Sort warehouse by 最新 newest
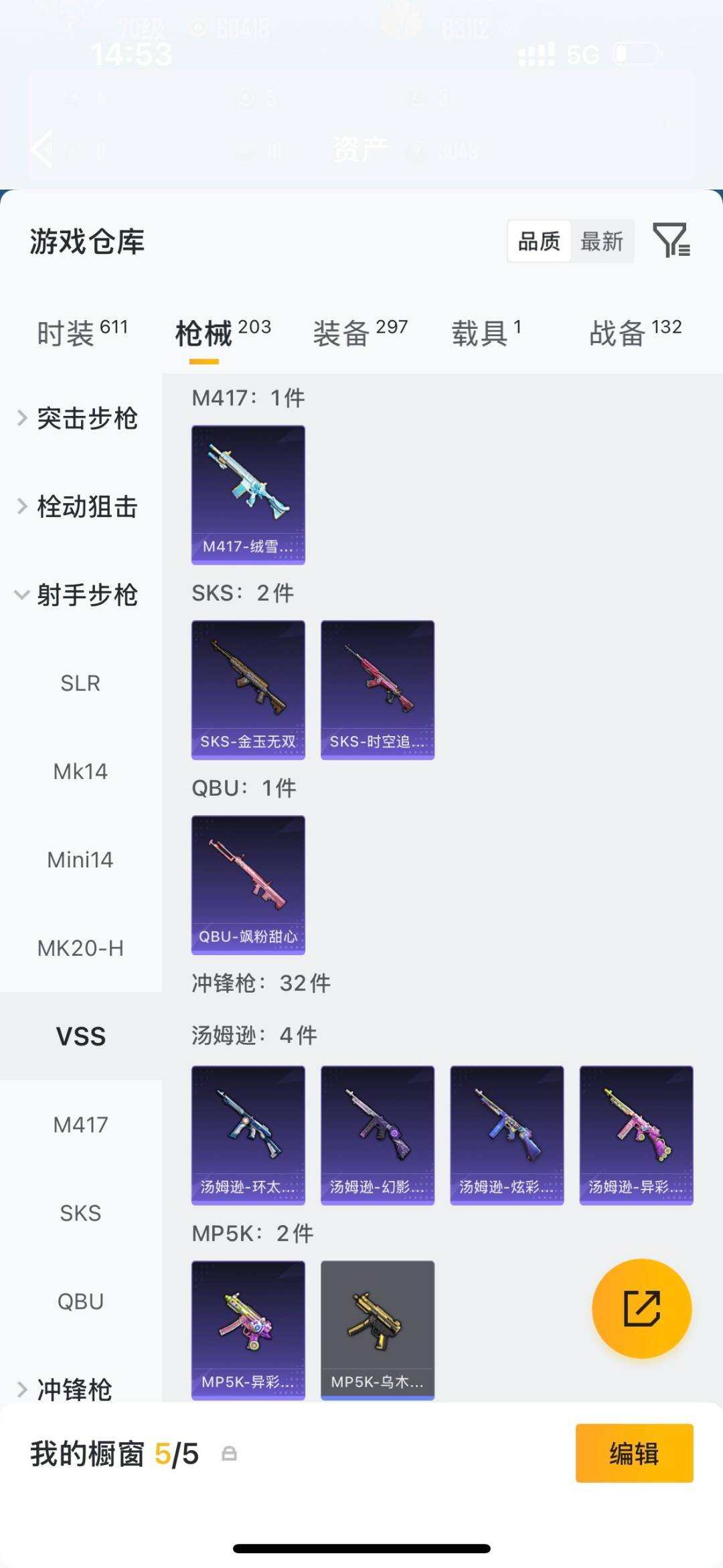Image resolution: width=723 pixels, height=1568 pixels. pos(601,242)
